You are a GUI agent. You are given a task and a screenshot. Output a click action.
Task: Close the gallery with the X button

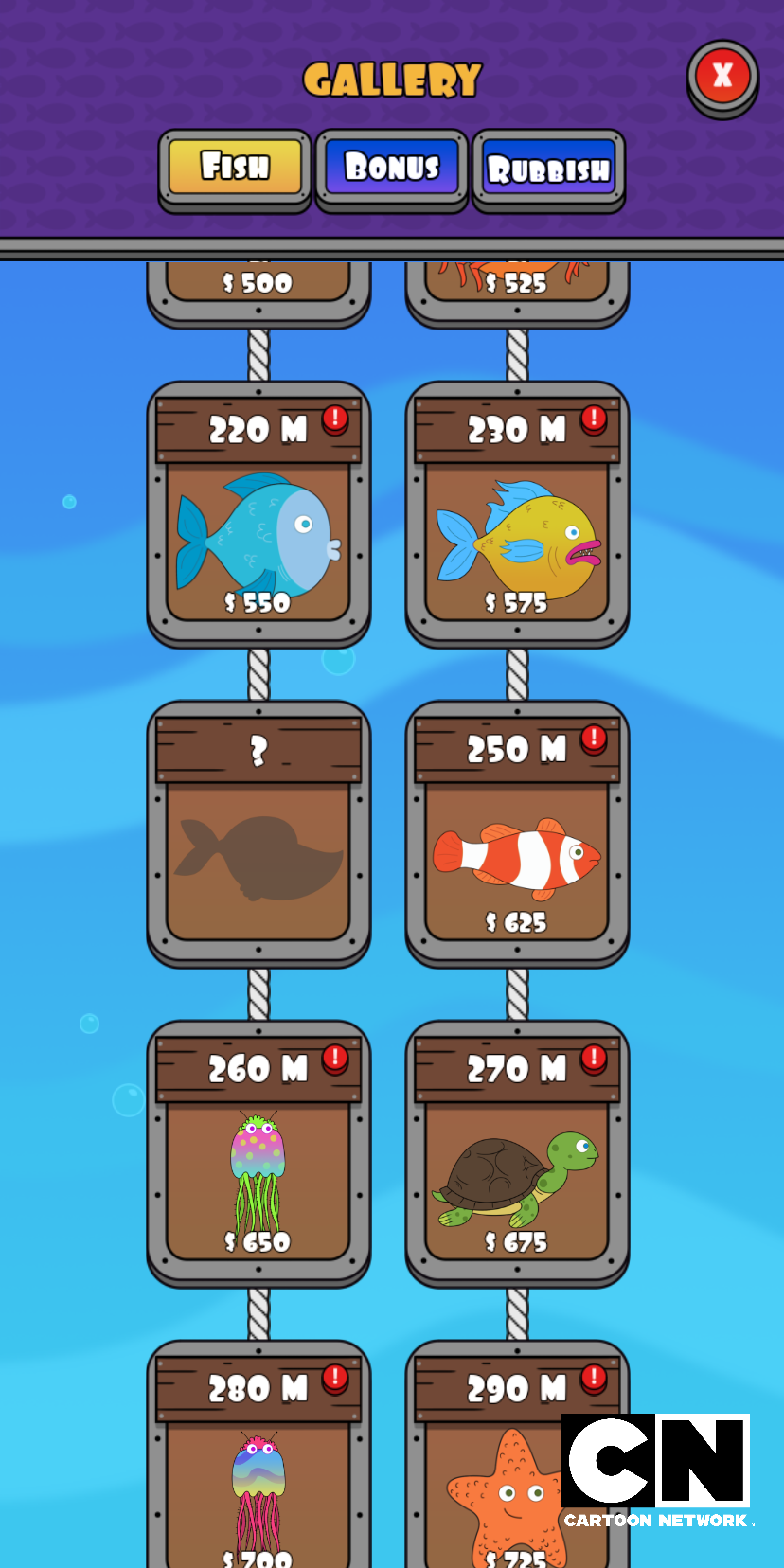[722, 77]
